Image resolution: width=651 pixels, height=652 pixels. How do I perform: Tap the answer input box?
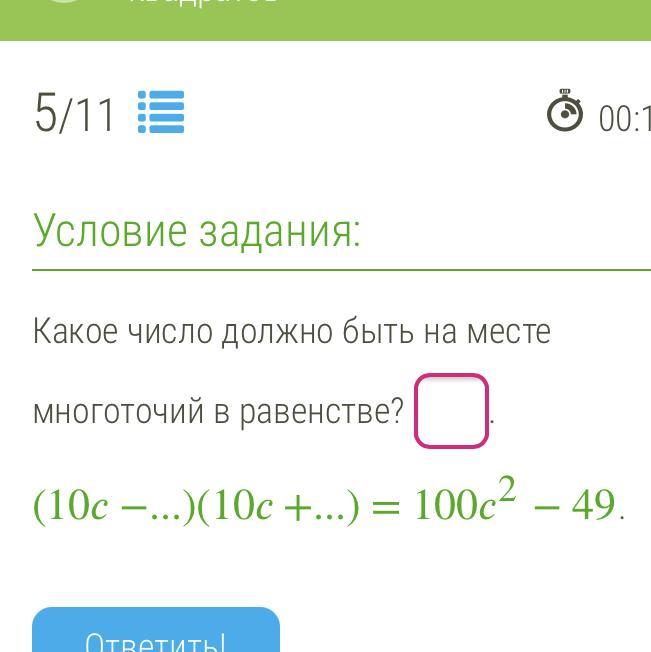[451, 411]
